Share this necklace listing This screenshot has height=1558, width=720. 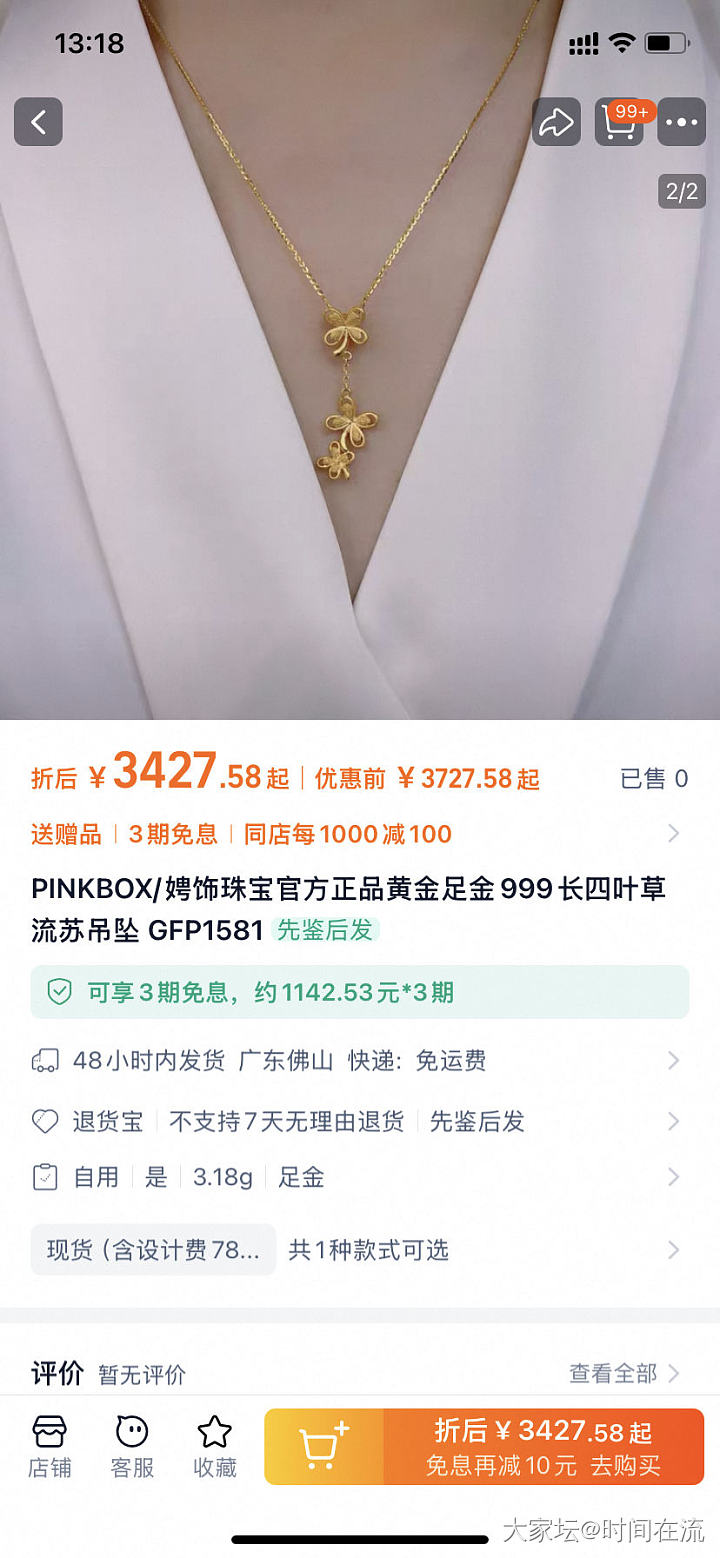click(556, 122)
